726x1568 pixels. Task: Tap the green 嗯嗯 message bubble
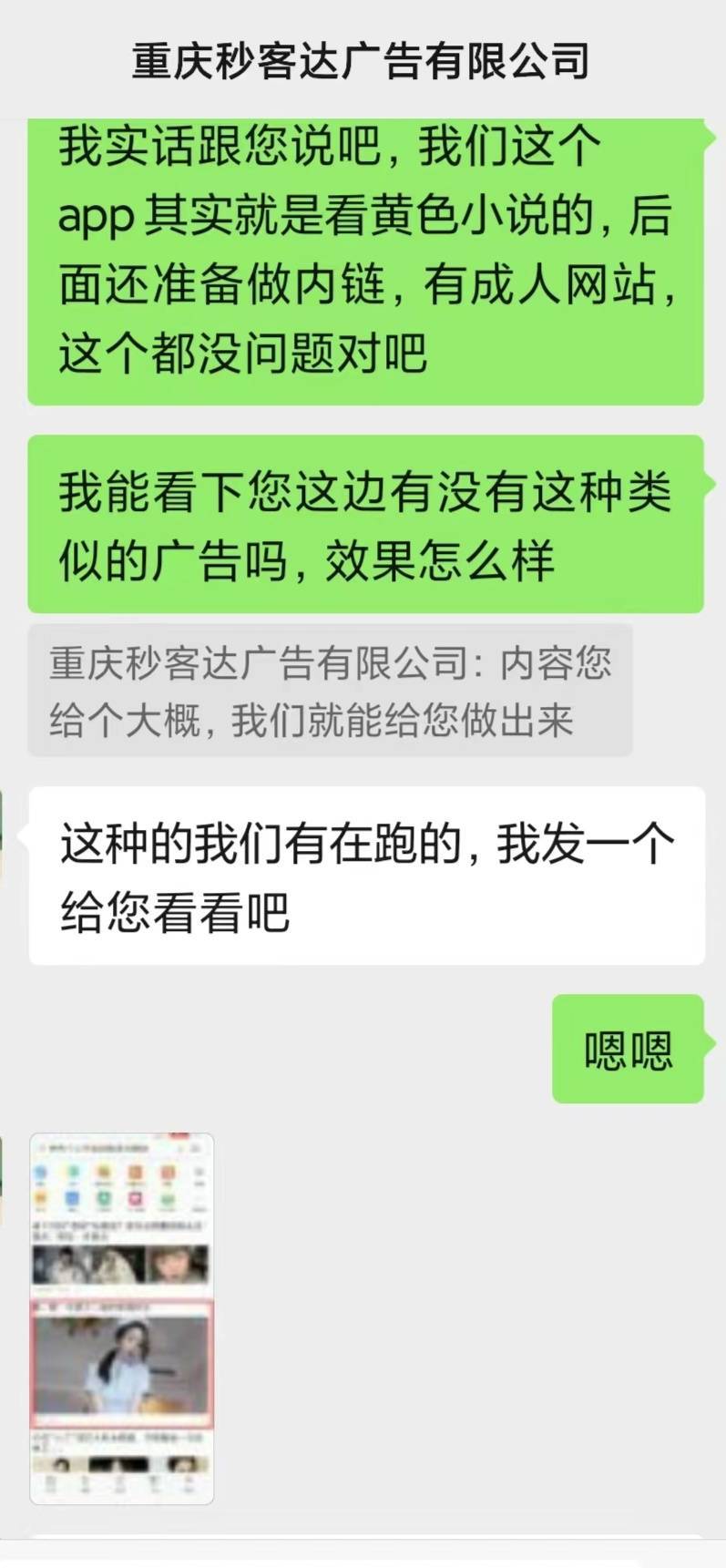click(627, 1050)
